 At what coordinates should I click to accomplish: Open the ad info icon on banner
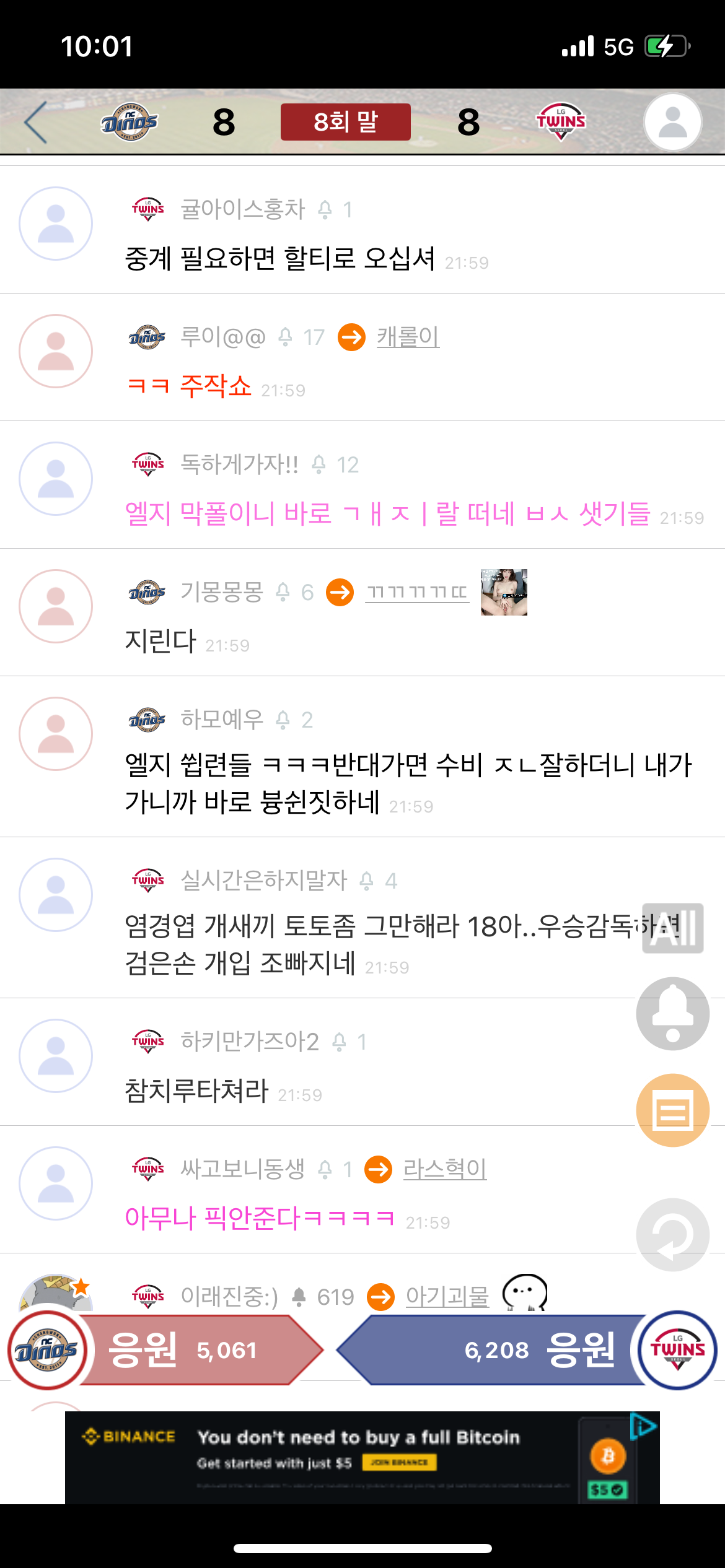(x=643, y=1426)
